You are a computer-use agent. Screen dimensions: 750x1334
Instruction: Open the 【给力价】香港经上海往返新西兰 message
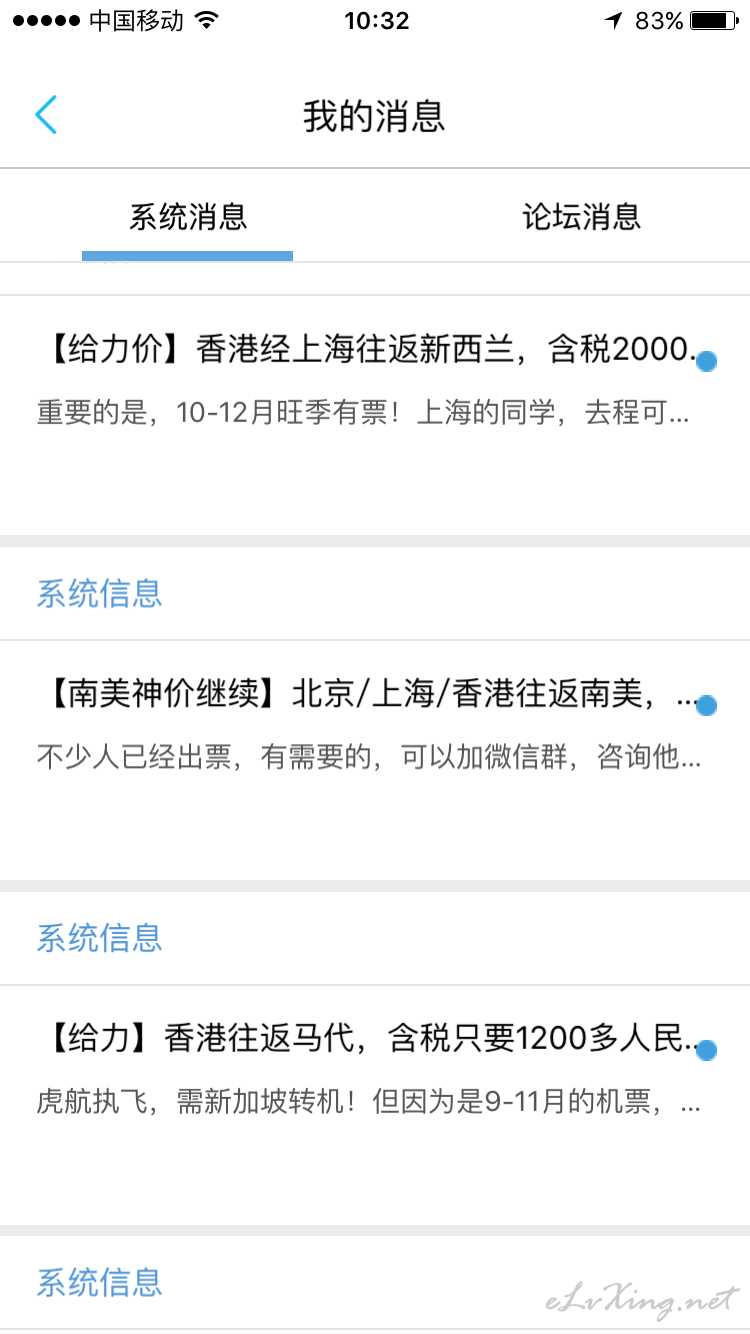(x=375, y=415)
